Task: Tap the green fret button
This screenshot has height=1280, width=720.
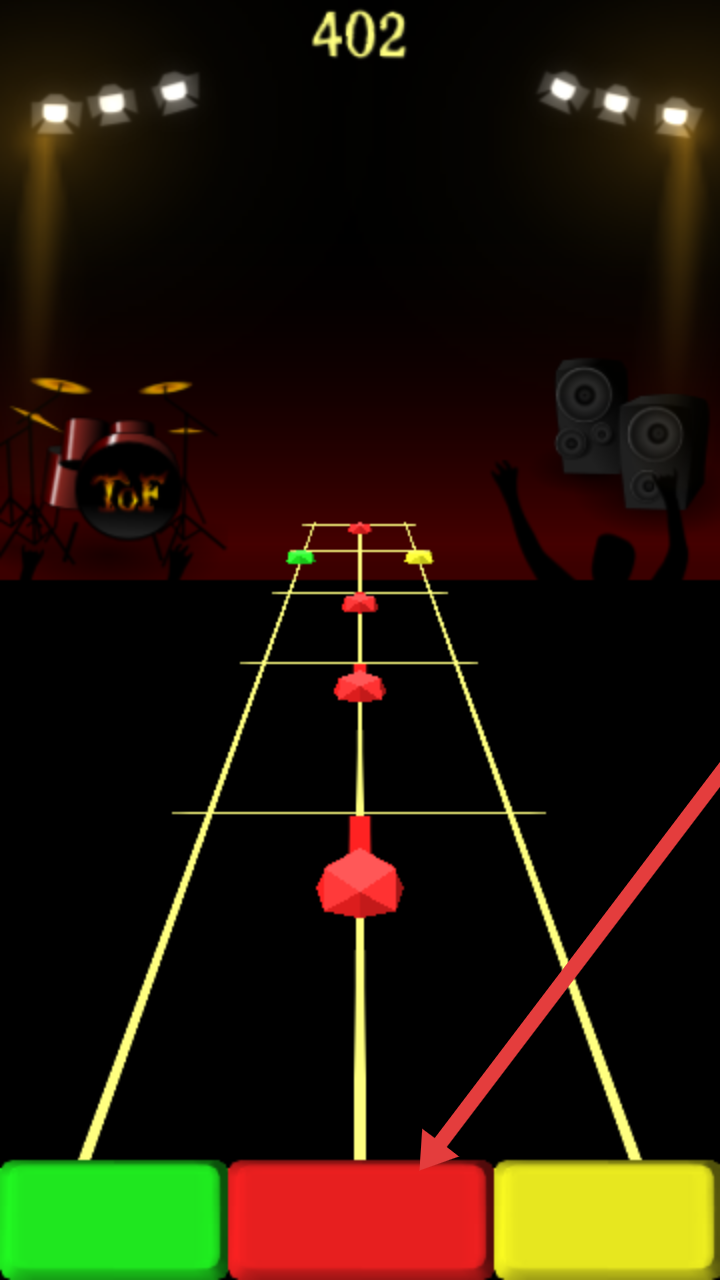Action: (x=111, y=1218)
